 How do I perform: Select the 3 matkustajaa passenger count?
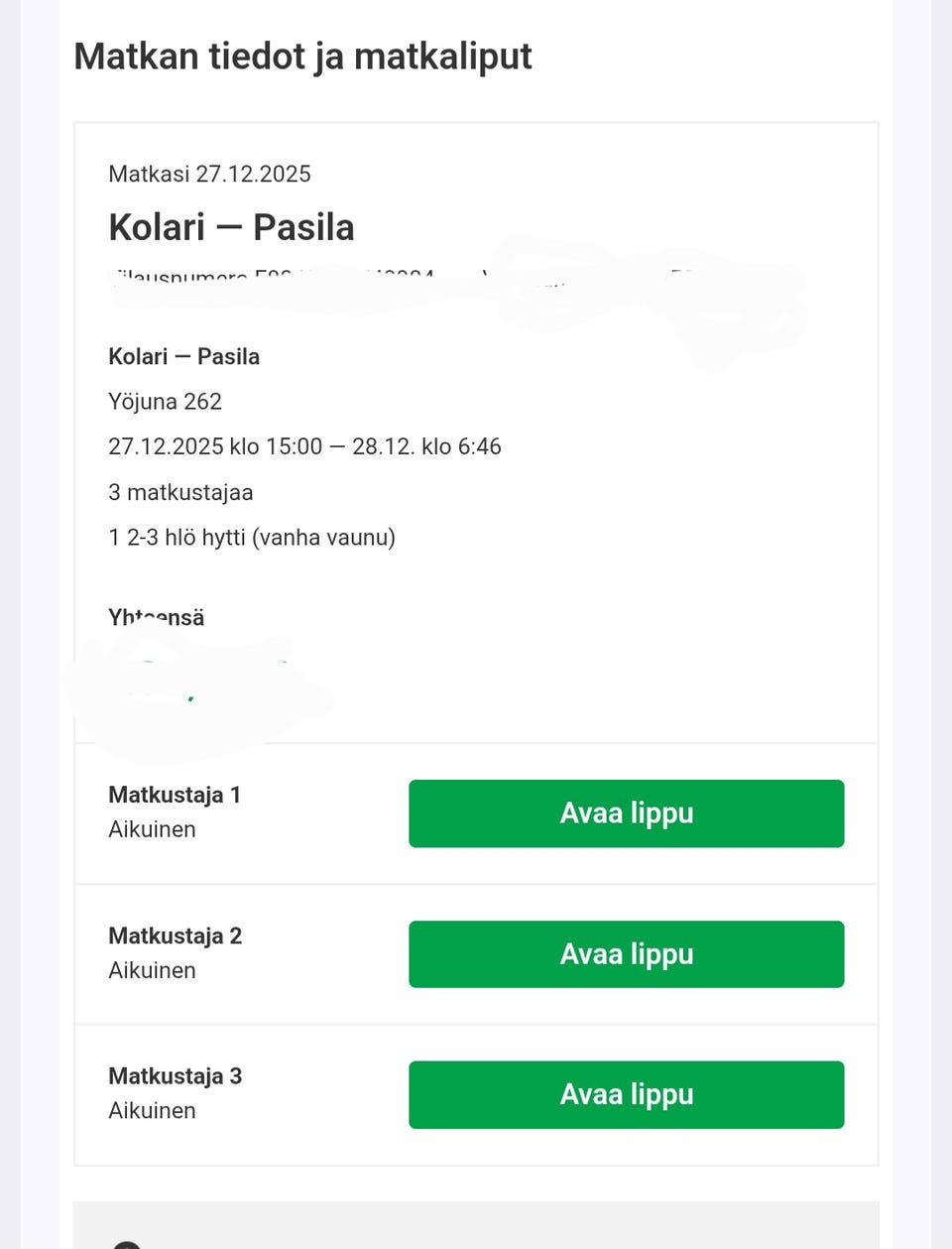(x=179, y=491)
